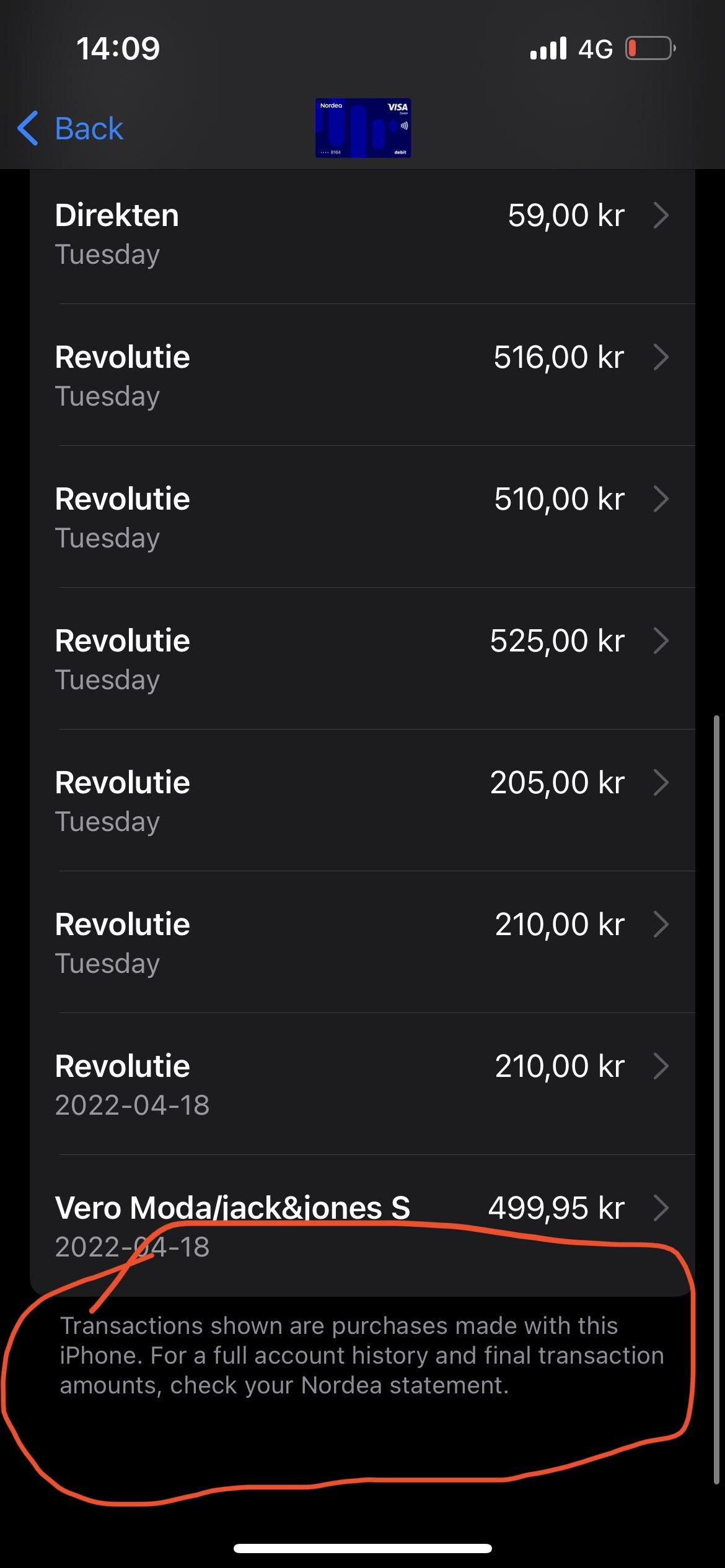View the Revolutie 510,00 kr transaction details
The width and height of the screenshot is (725, 1568).
coord(362,516)
